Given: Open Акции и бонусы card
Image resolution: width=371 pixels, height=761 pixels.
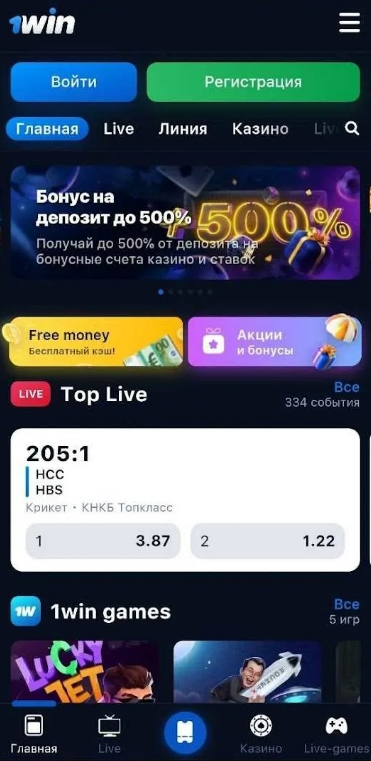Looking at the screenshot, I should 275,341.
